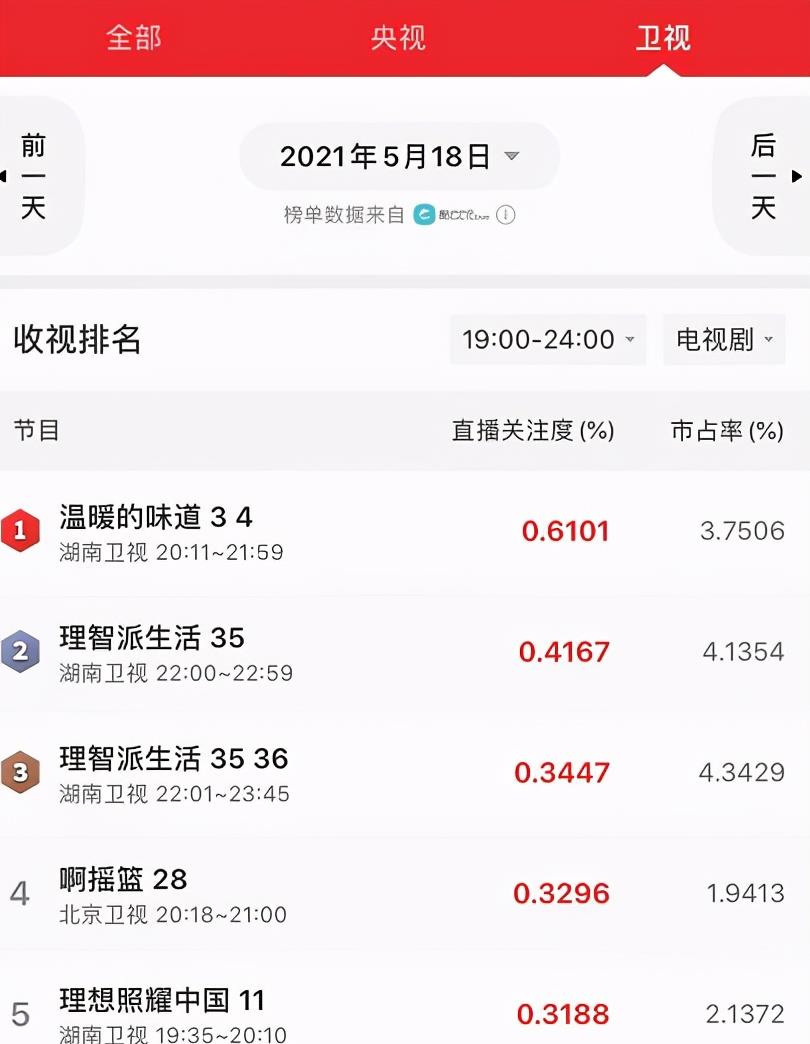Go to the previous day 前一天
810x1044 pixels.
pyautogui.click(x=34, y=176)
